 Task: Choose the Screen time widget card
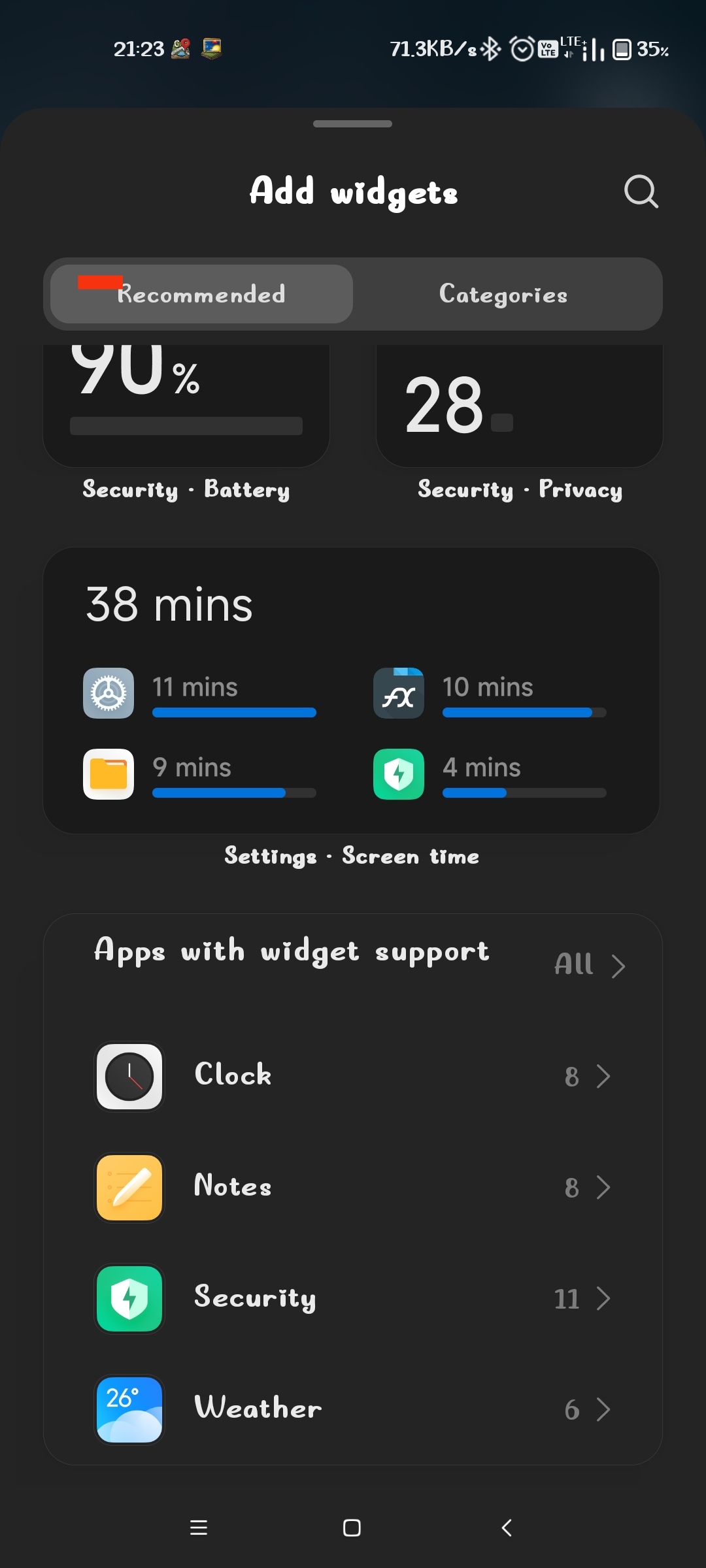click(x=352, y=691)
